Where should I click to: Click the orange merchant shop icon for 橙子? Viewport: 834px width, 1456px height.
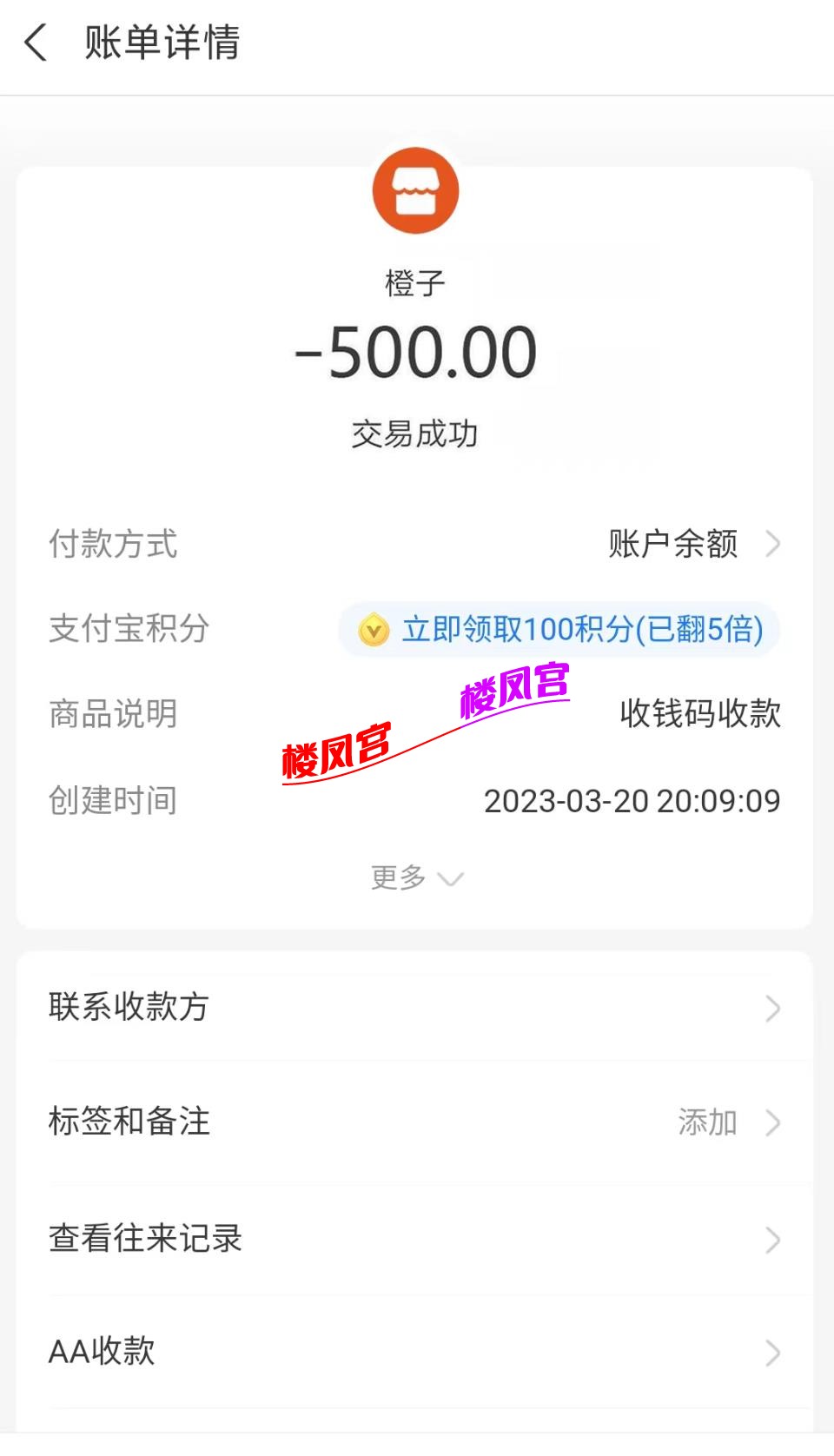[x=417, y=192]
